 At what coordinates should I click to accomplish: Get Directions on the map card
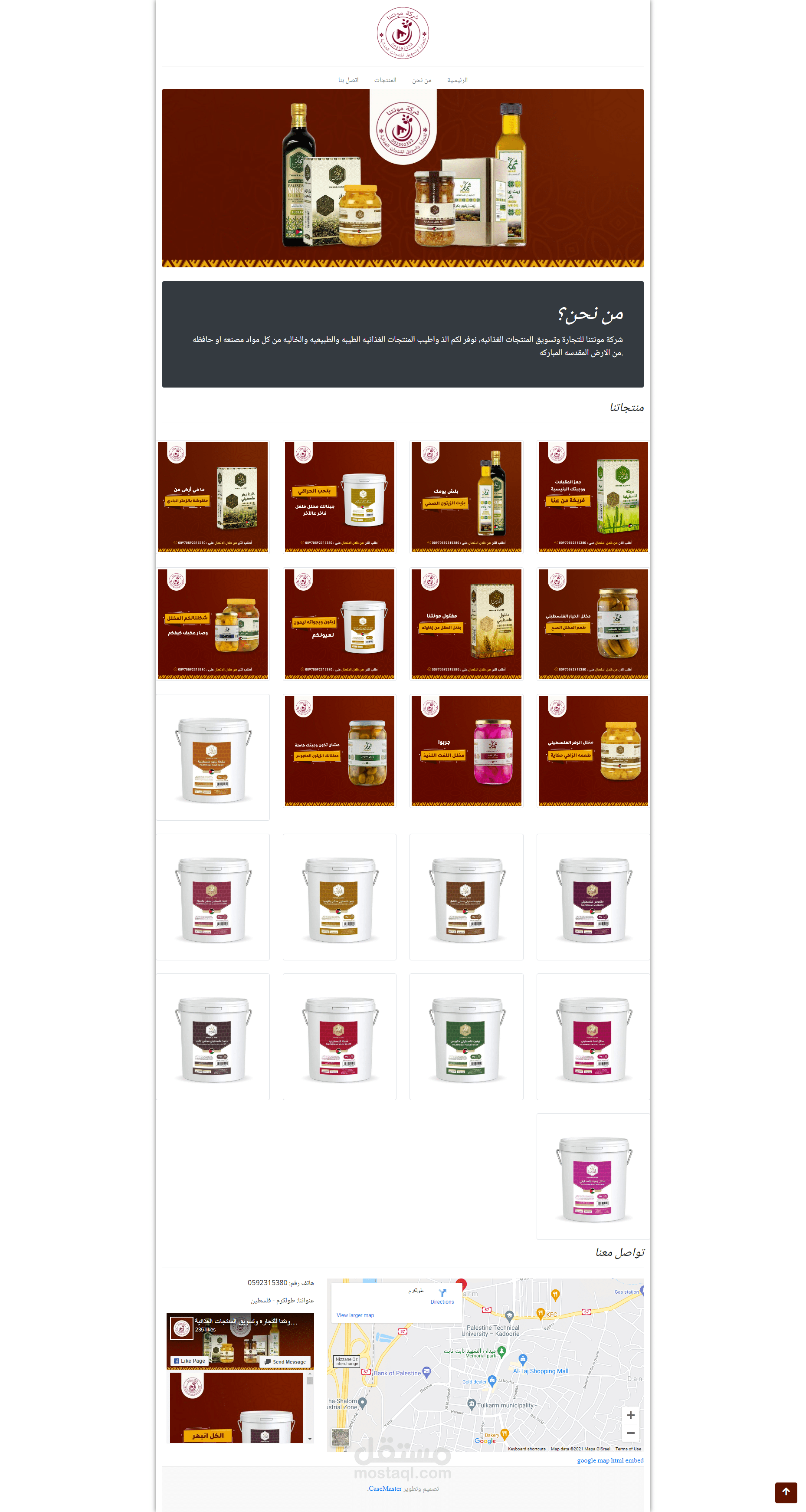442,1296
